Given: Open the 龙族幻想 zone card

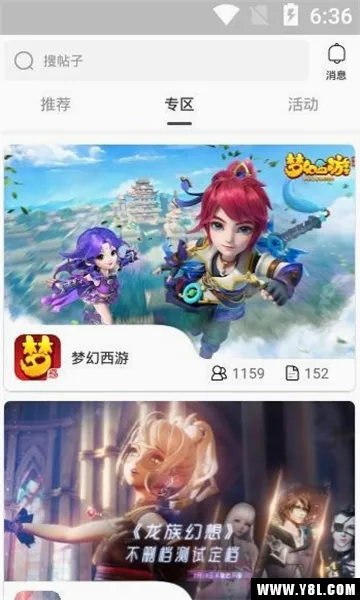Looking at the screenshot, I should point(179,500).
